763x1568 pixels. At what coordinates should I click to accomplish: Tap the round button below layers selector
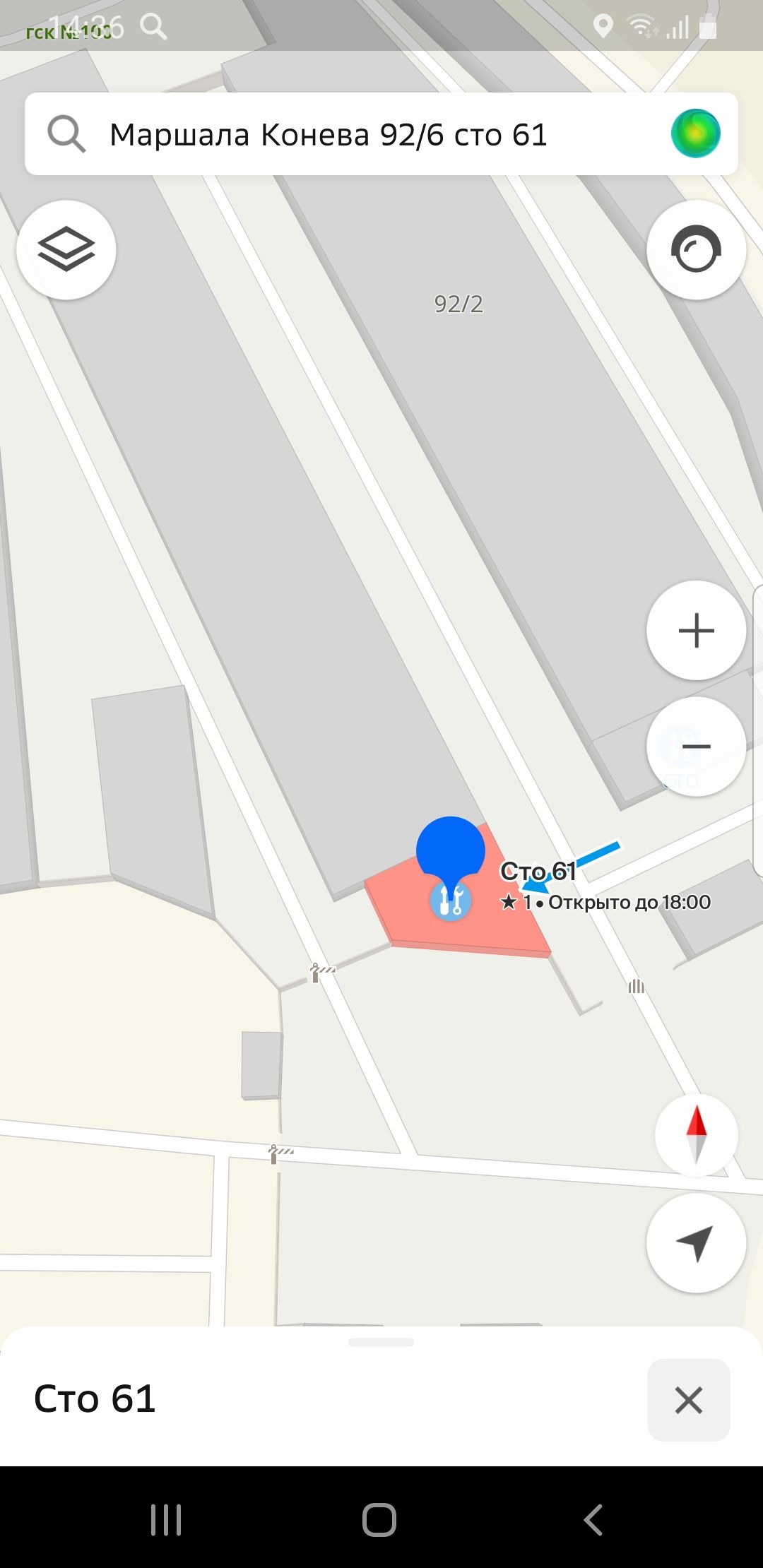(x=696, y=250)
